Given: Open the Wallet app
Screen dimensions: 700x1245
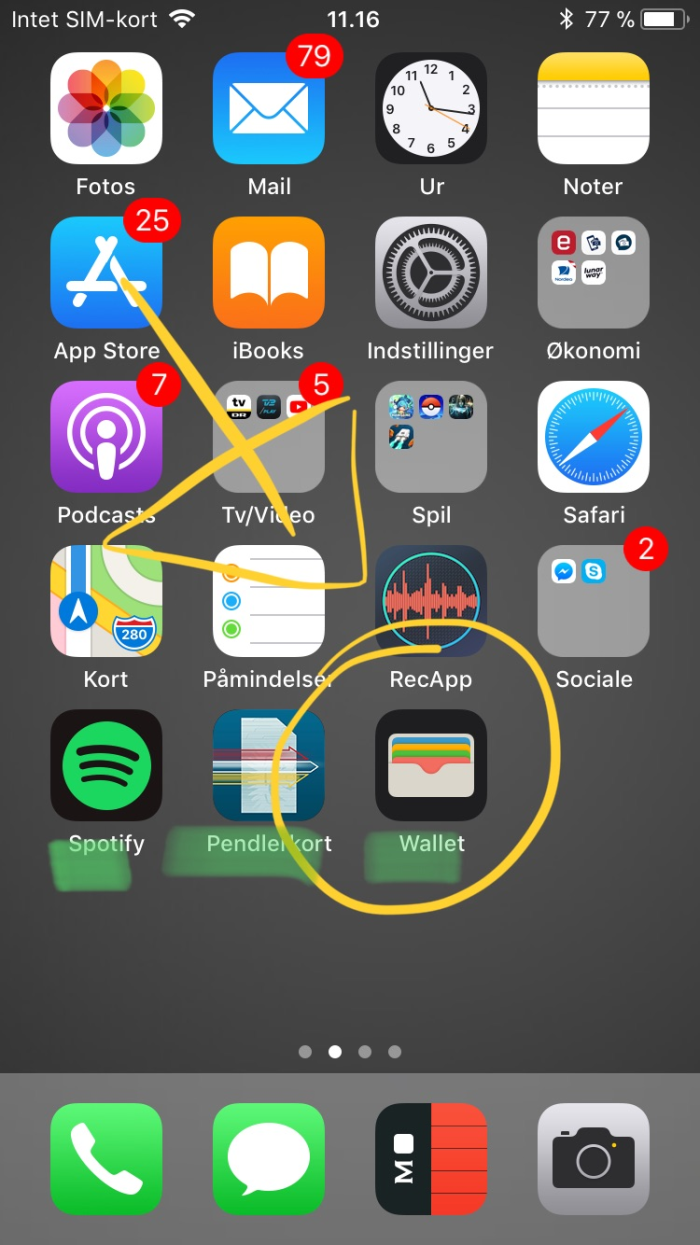Looking at the screenshot, I should click(430, 765).
